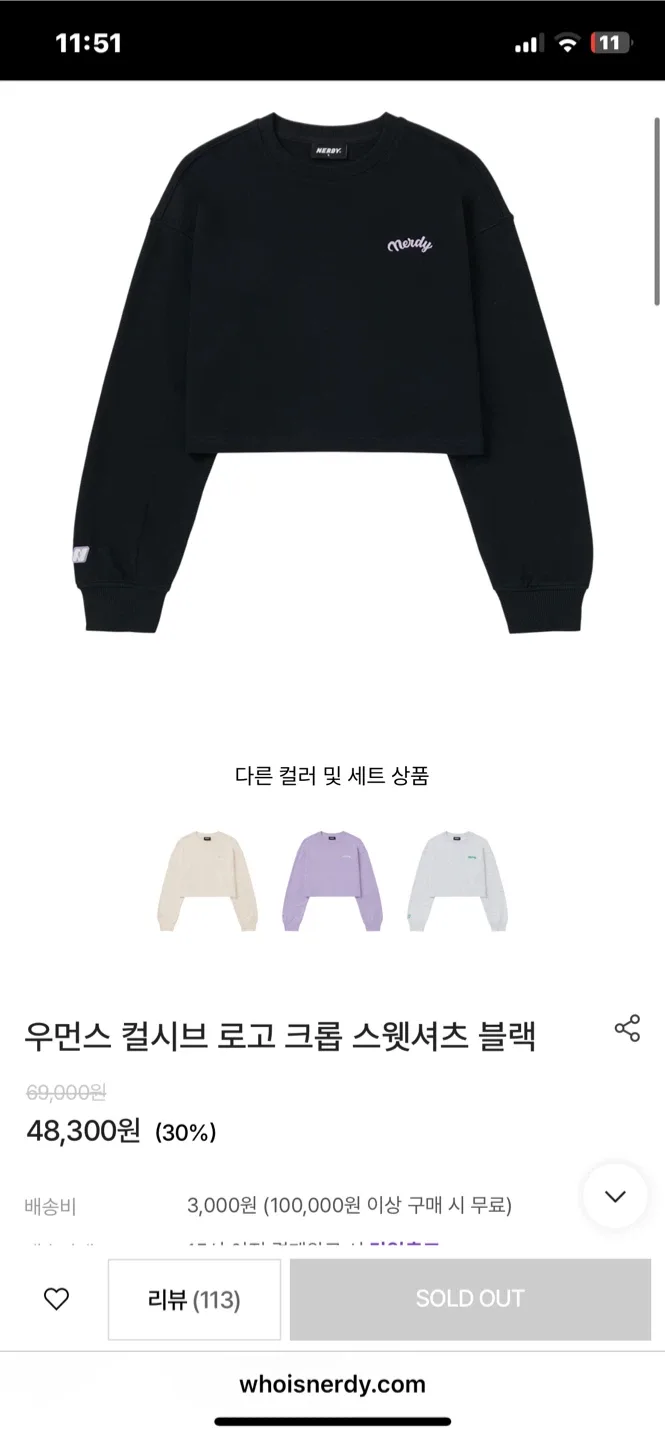Add product to wishlist with heart icon
The height and width of the screenshot is (1440, 665).
[57, 1299]
